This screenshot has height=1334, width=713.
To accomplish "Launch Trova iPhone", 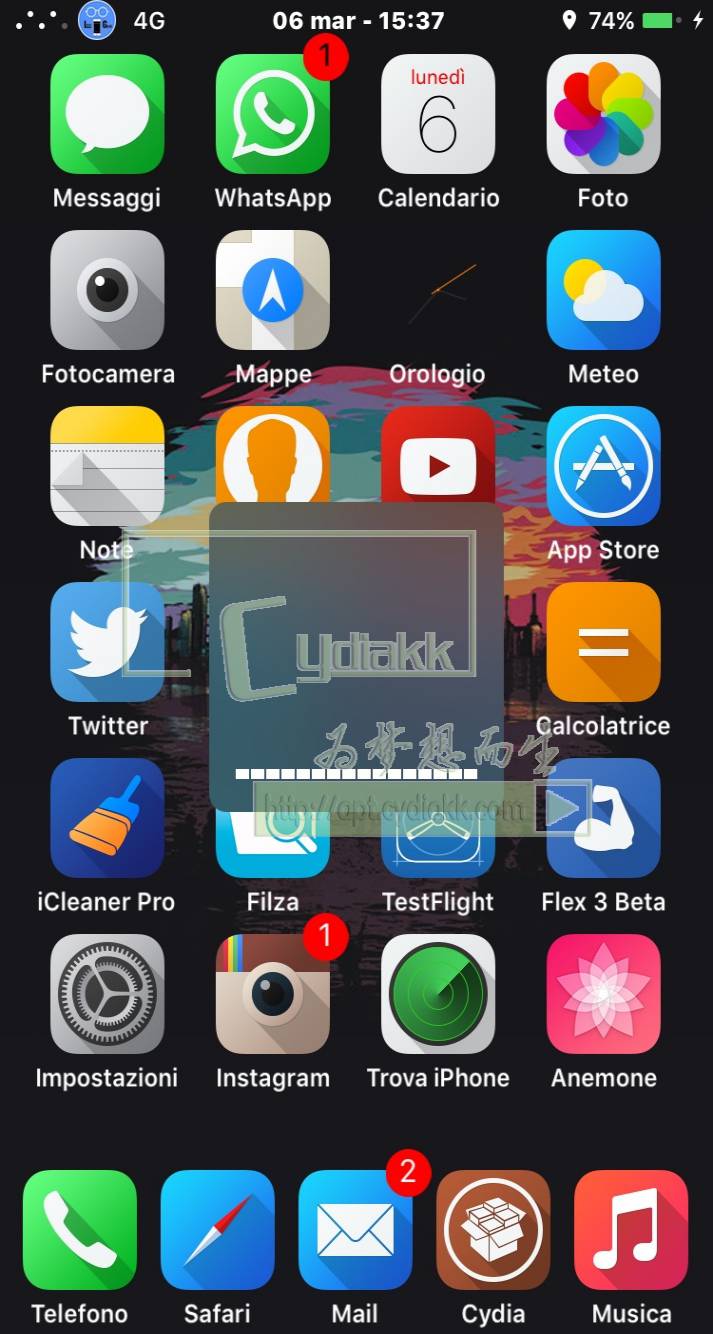I will click(438, 994).
